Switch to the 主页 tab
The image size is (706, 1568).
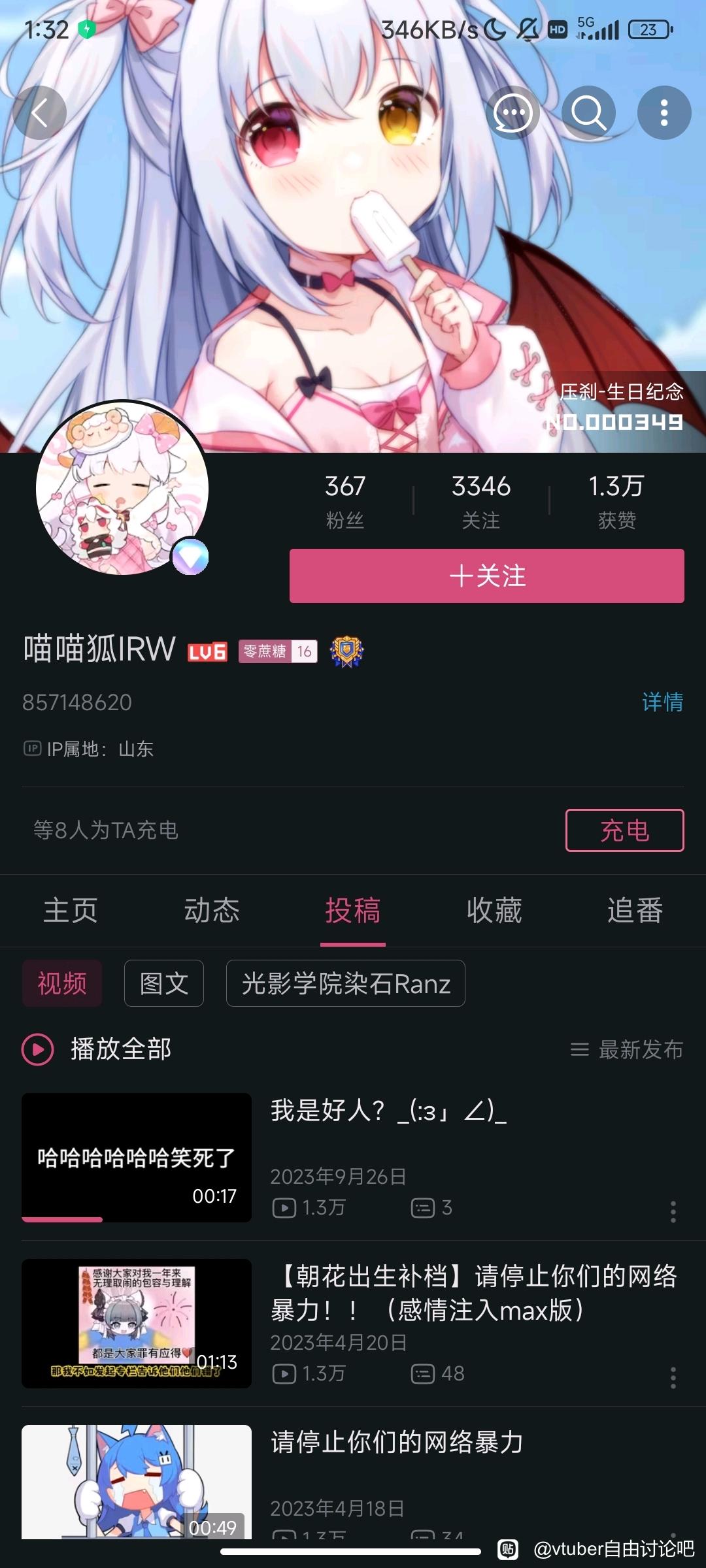71,910
